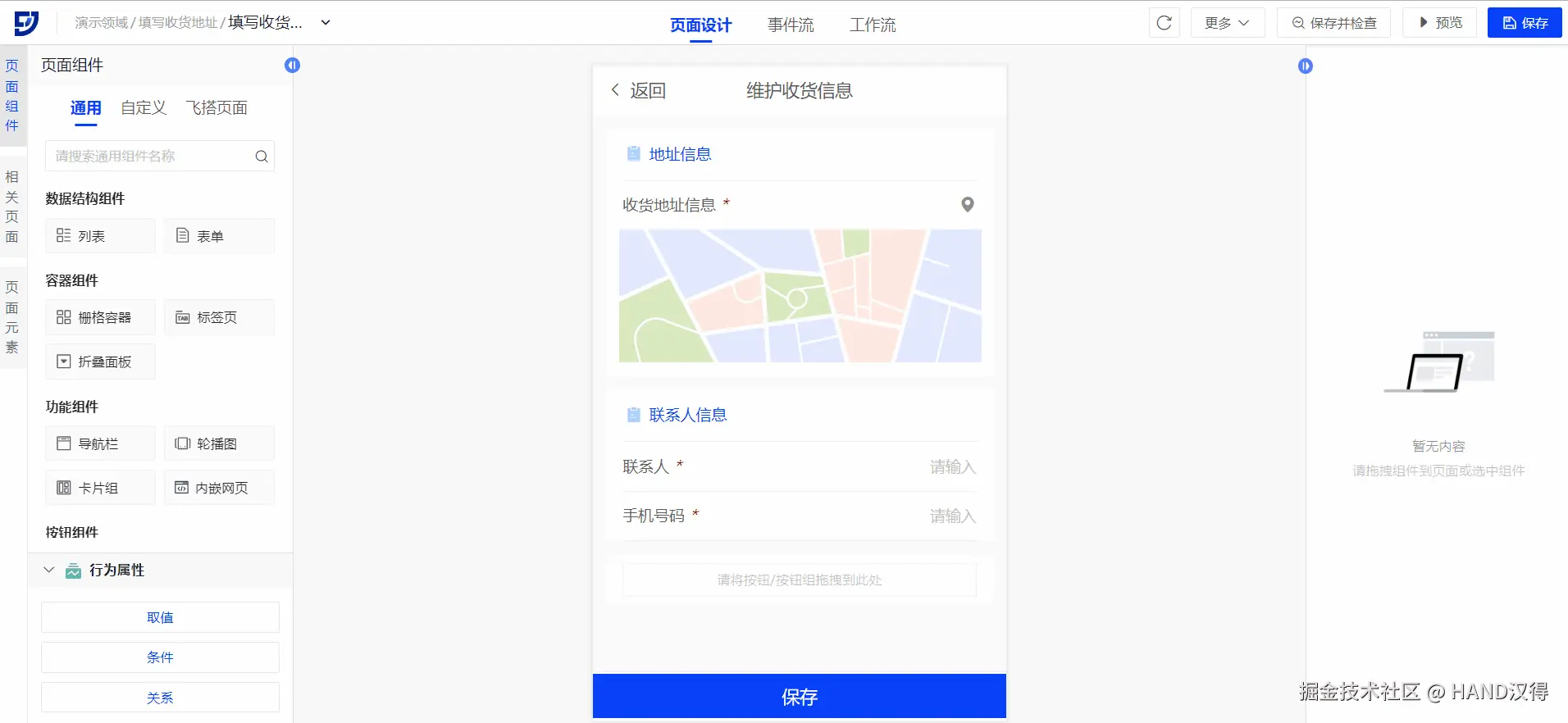The image size is (1568, 723).
Task: Select the 表单 component
Action: pos(219,236)
